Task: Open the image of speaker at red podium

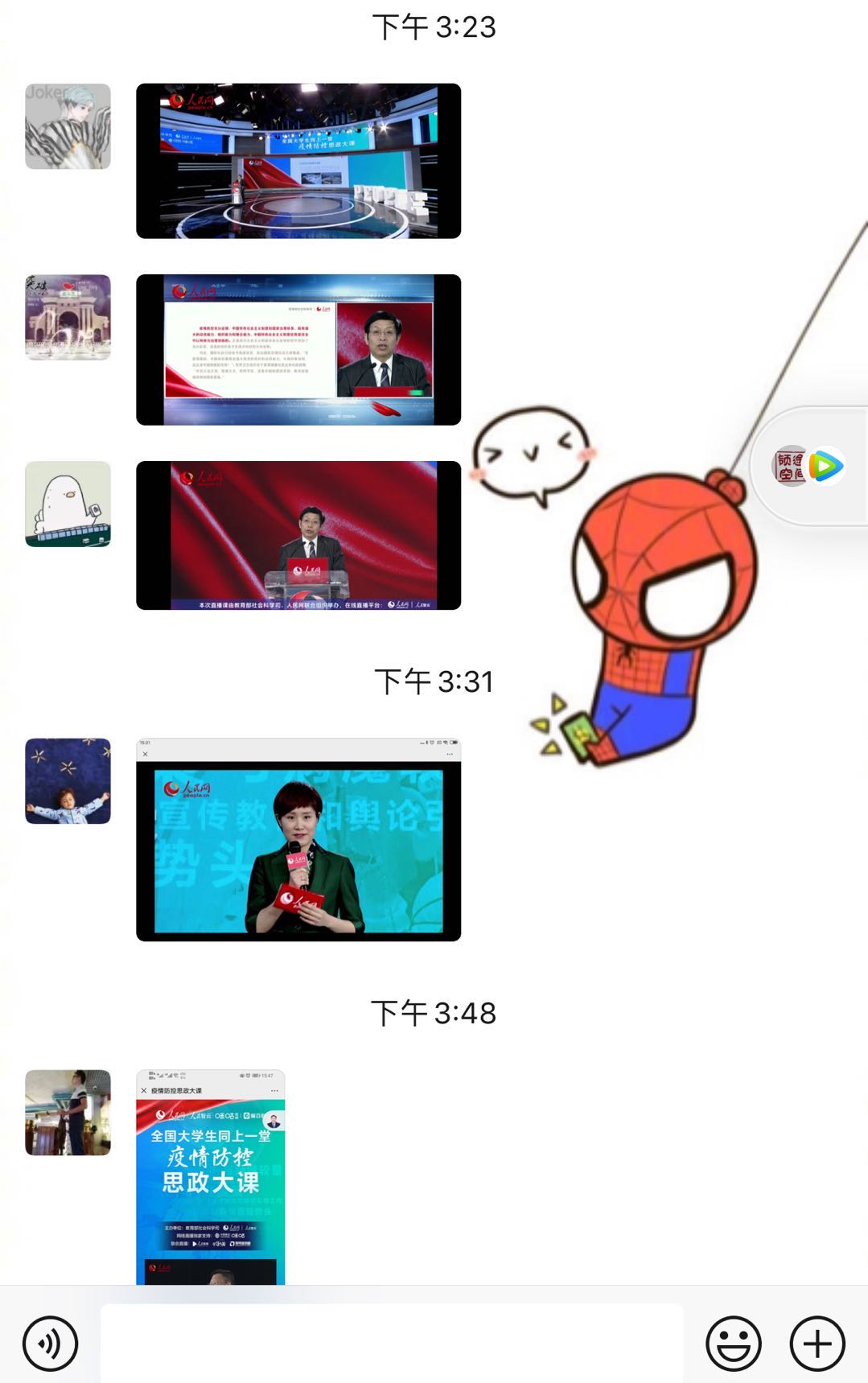Action: (298, 535)
